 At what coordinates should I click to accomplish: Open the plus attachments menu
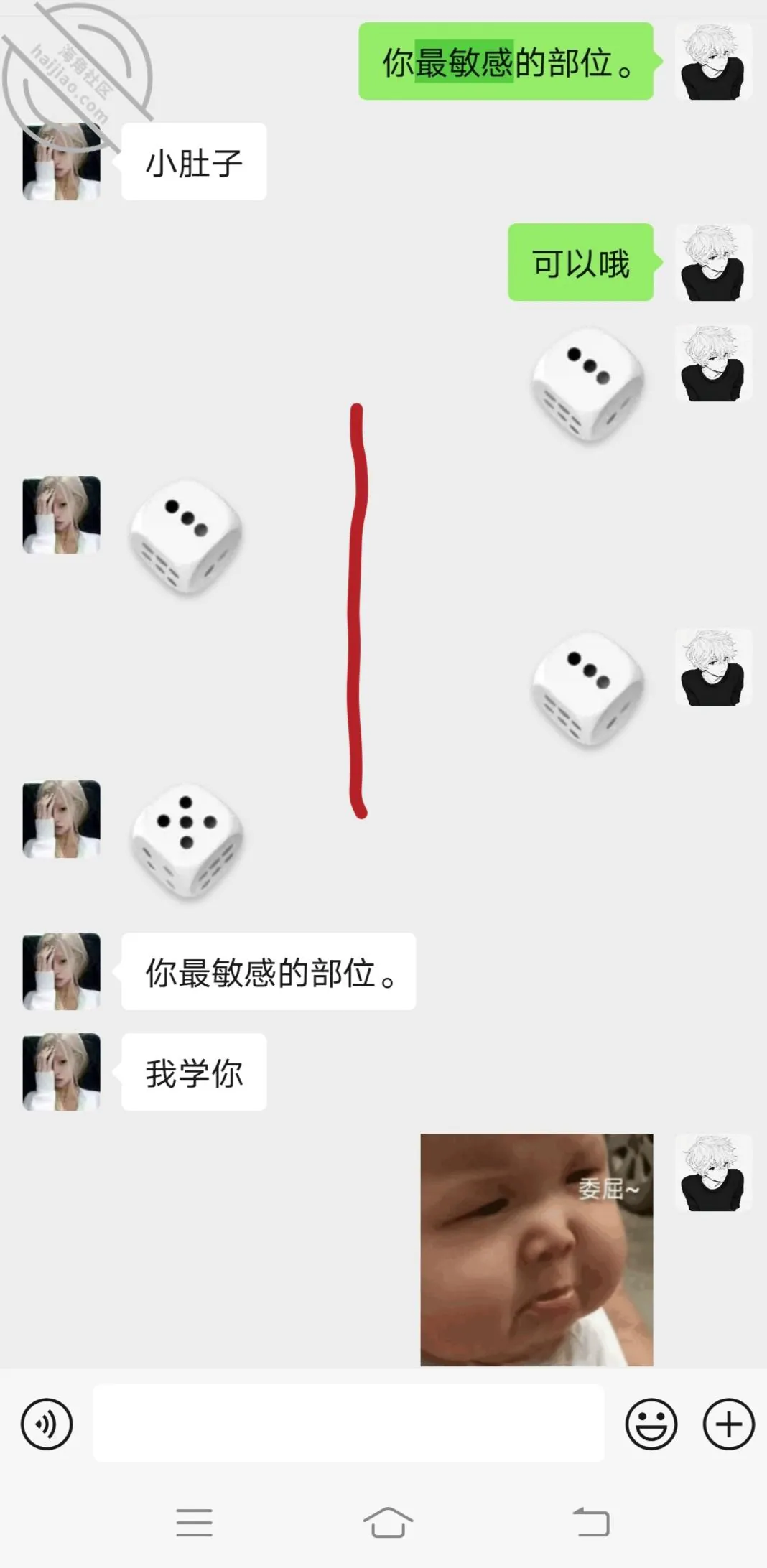728,1424
